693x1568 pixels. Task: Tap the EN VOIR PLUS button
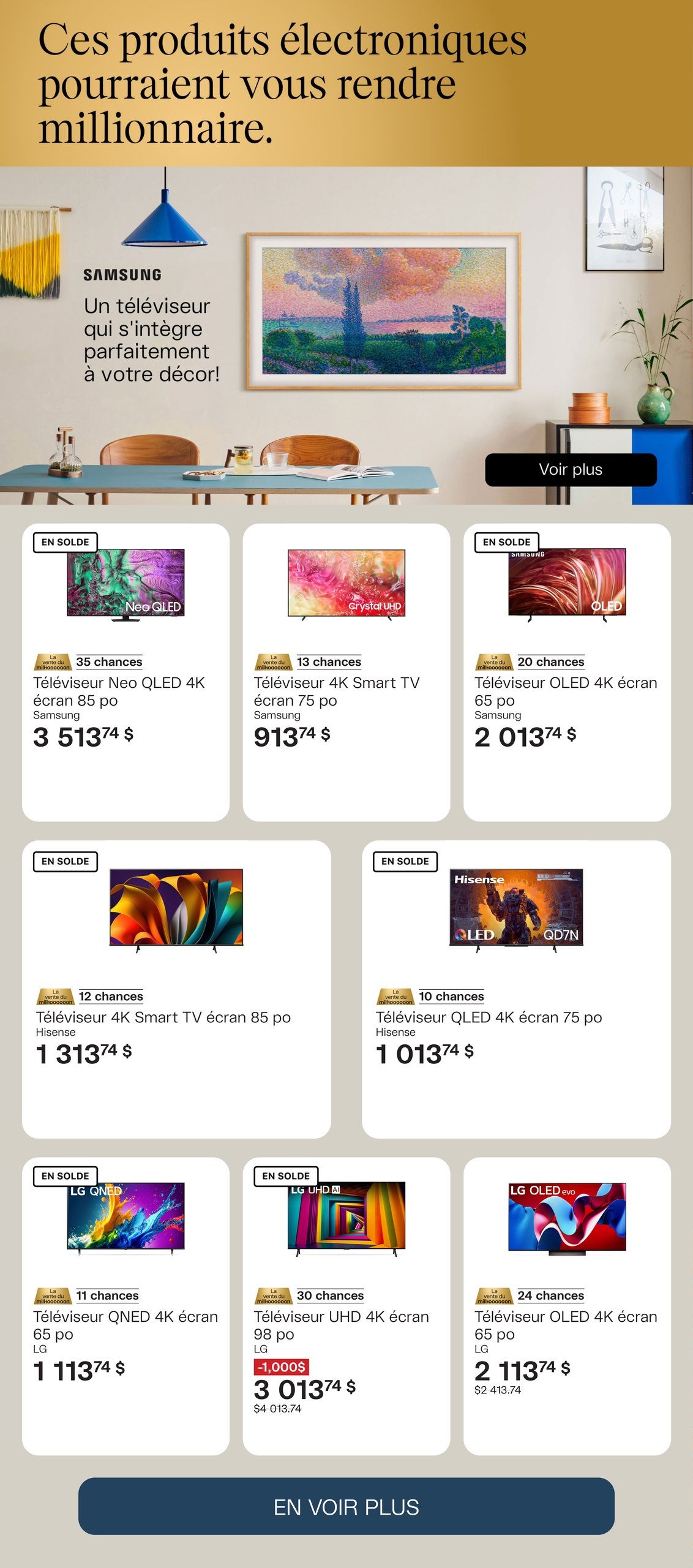pyautogui.click(x=346, y=1506)
